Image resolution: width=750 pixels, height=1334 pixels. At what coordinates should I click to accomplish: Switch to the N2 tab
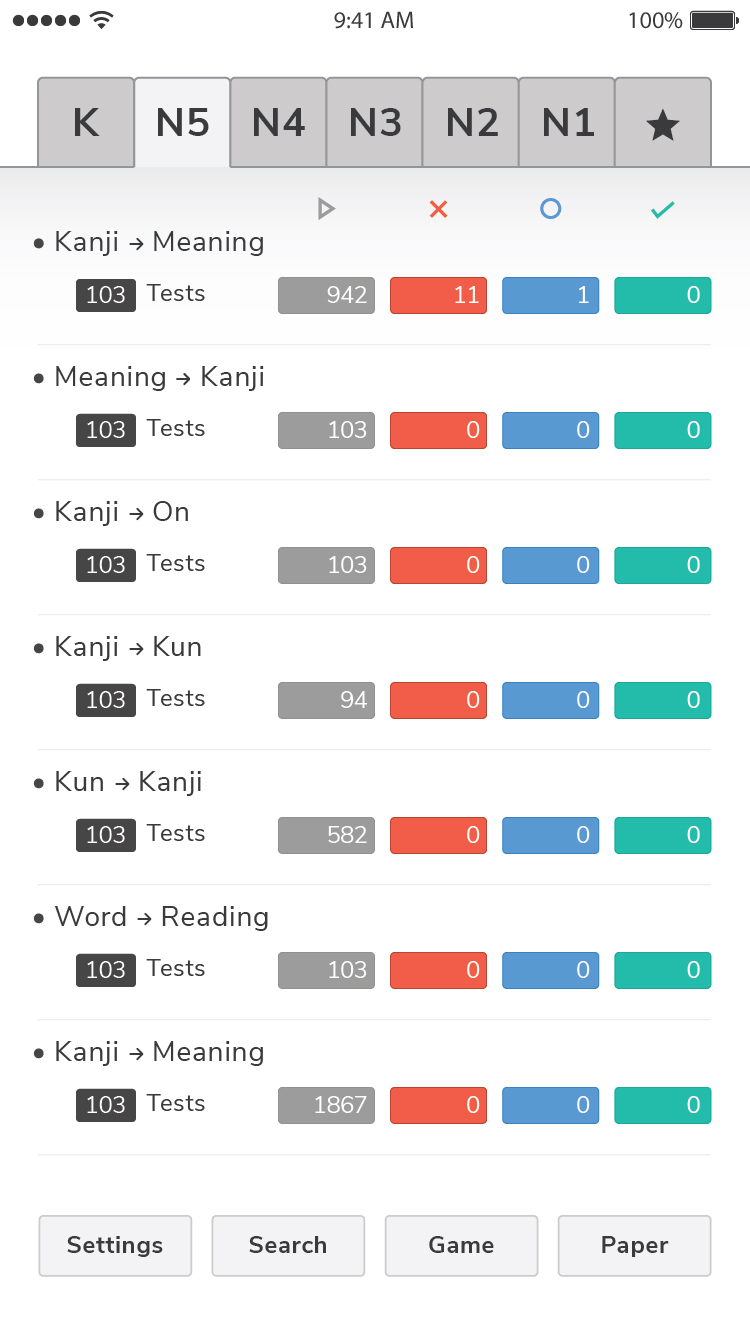coord(470,123)
